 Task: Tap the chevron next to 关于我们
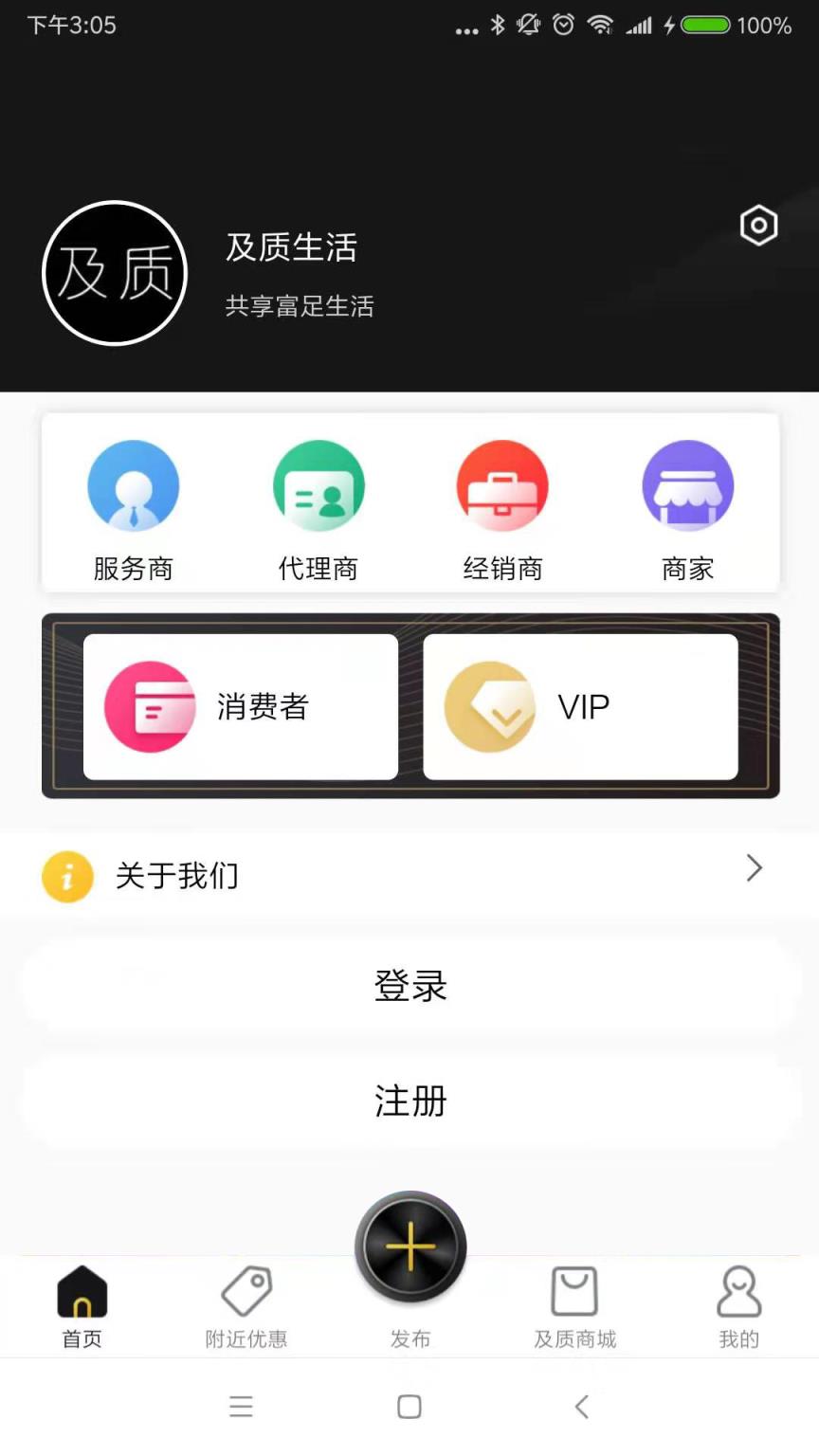coord(753,868)
